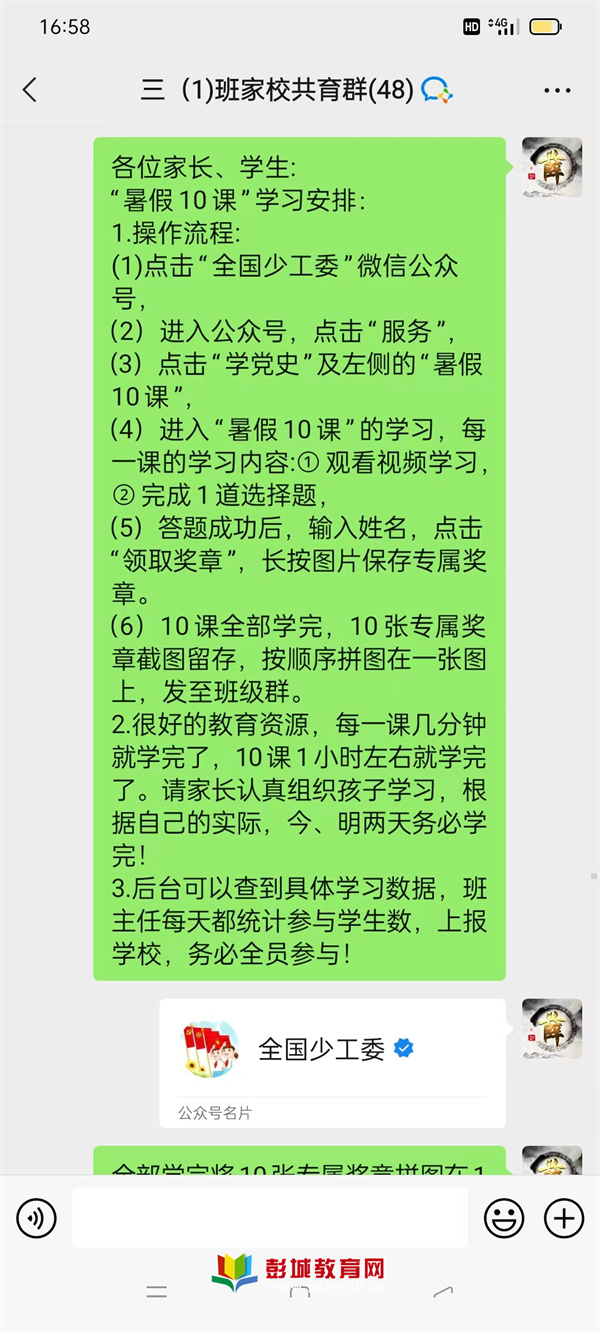The height and width of the screenshot is (1333, 600).
Task: Switch to voice message input
Action: [37, 1218]
